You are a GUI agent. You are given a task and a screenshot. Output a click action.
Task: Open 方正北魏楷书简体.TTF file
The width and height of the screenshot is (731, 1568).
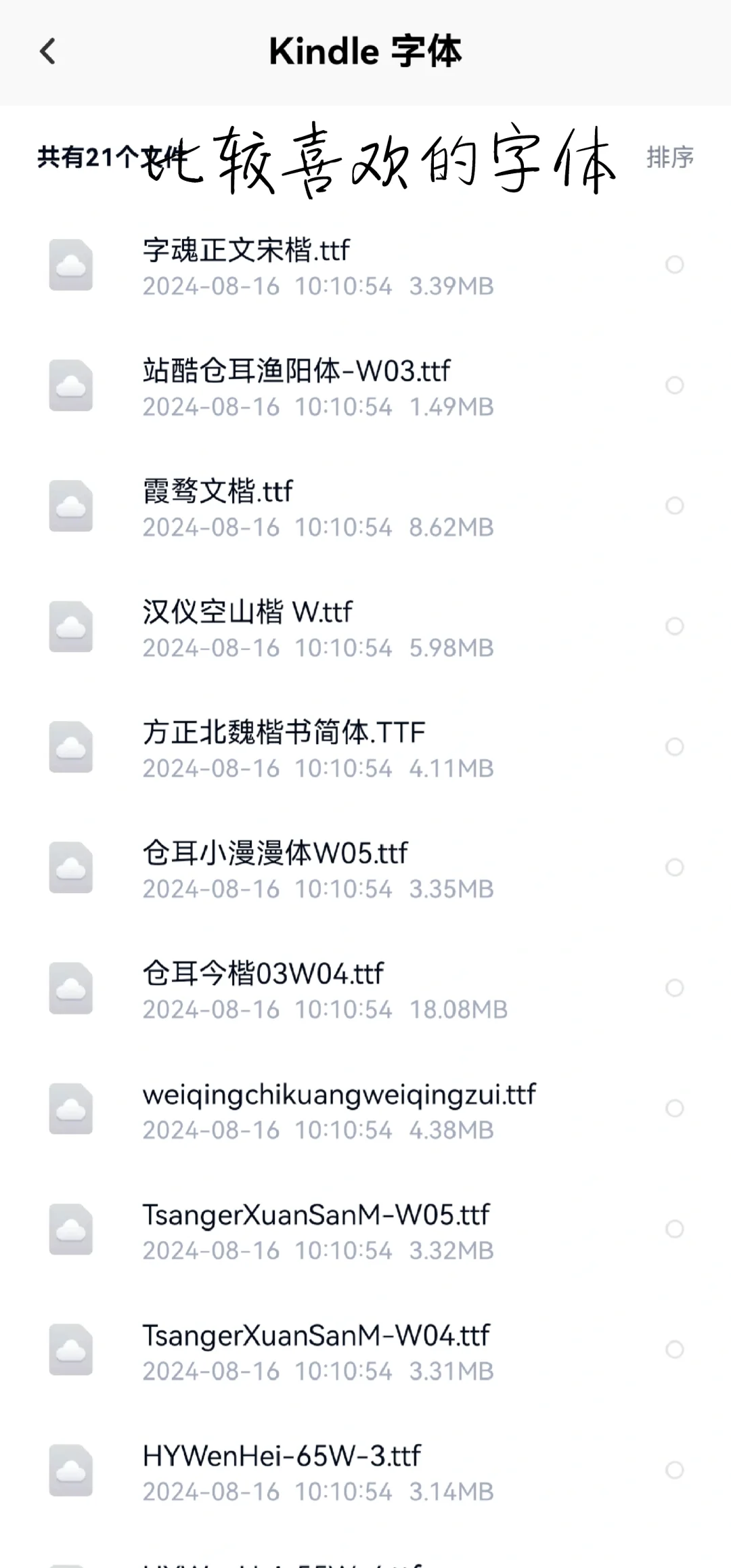pos(365,748)
